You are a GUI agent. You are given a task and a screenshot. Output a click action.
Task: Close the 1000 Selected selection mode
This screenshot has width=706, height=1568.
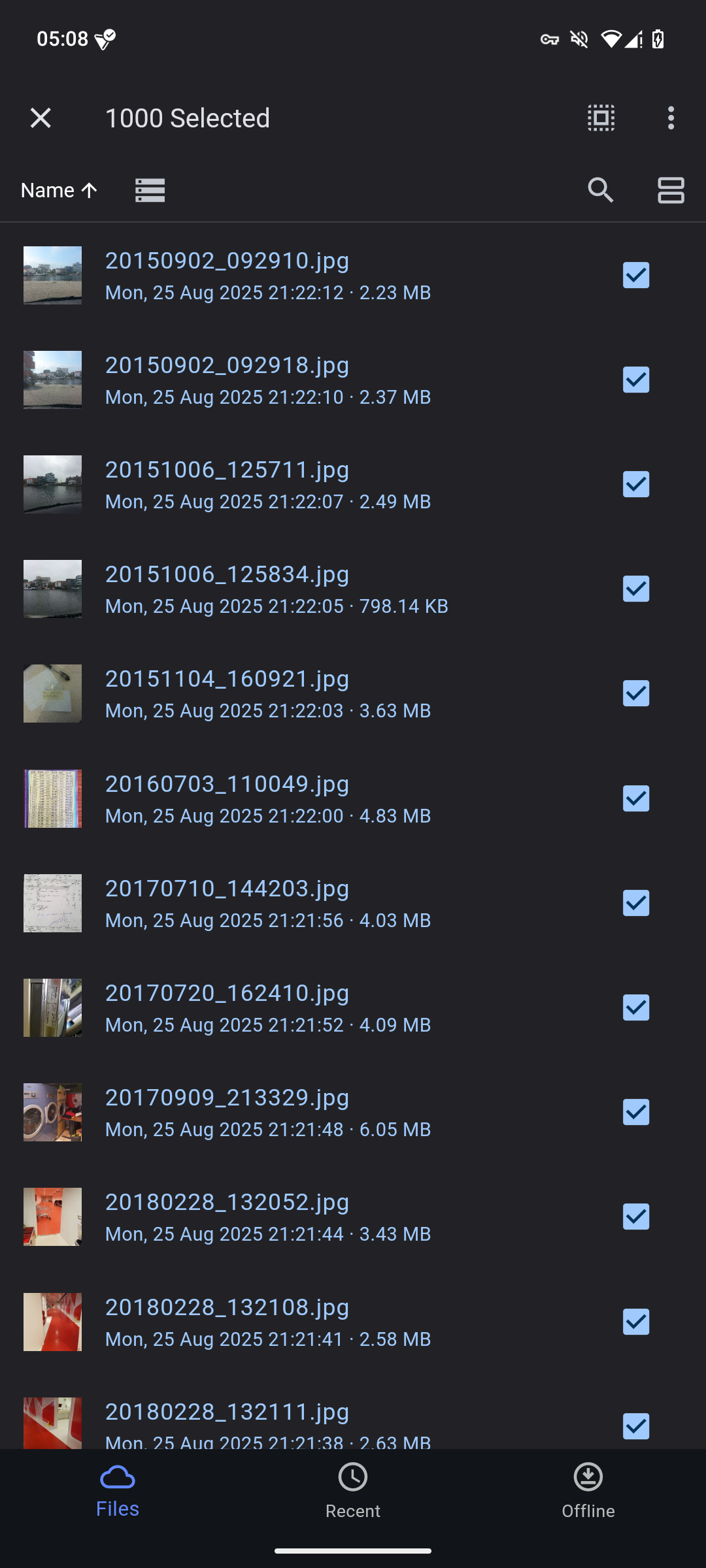[41, 118]
